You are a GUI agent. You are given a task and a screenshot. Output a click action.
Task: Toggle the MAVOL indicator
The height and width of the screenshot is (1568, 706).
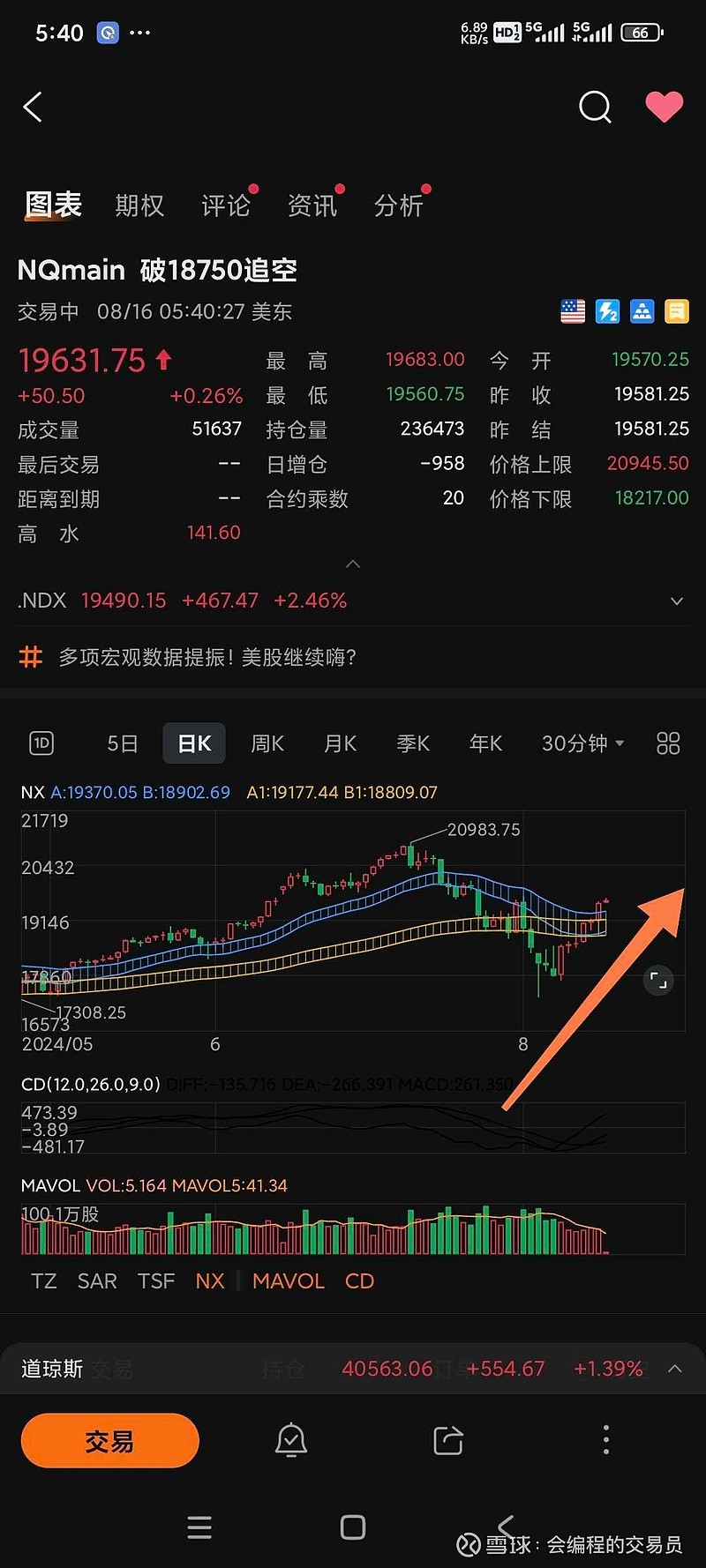pyautogui.click(x=288, y=1281)
